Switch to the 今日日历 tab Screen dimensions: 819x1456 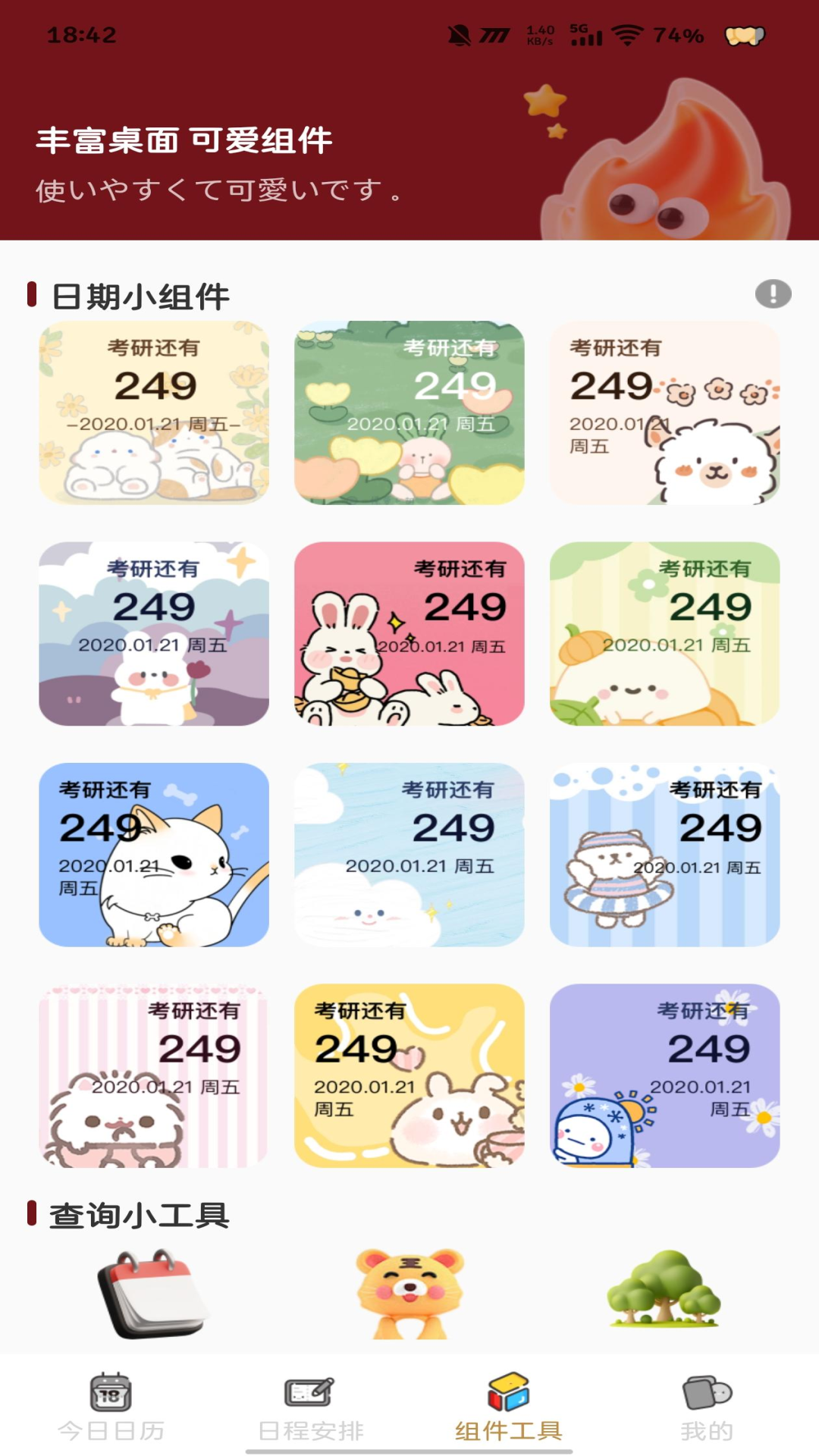pyautogui.click(x=111, y=1407)
